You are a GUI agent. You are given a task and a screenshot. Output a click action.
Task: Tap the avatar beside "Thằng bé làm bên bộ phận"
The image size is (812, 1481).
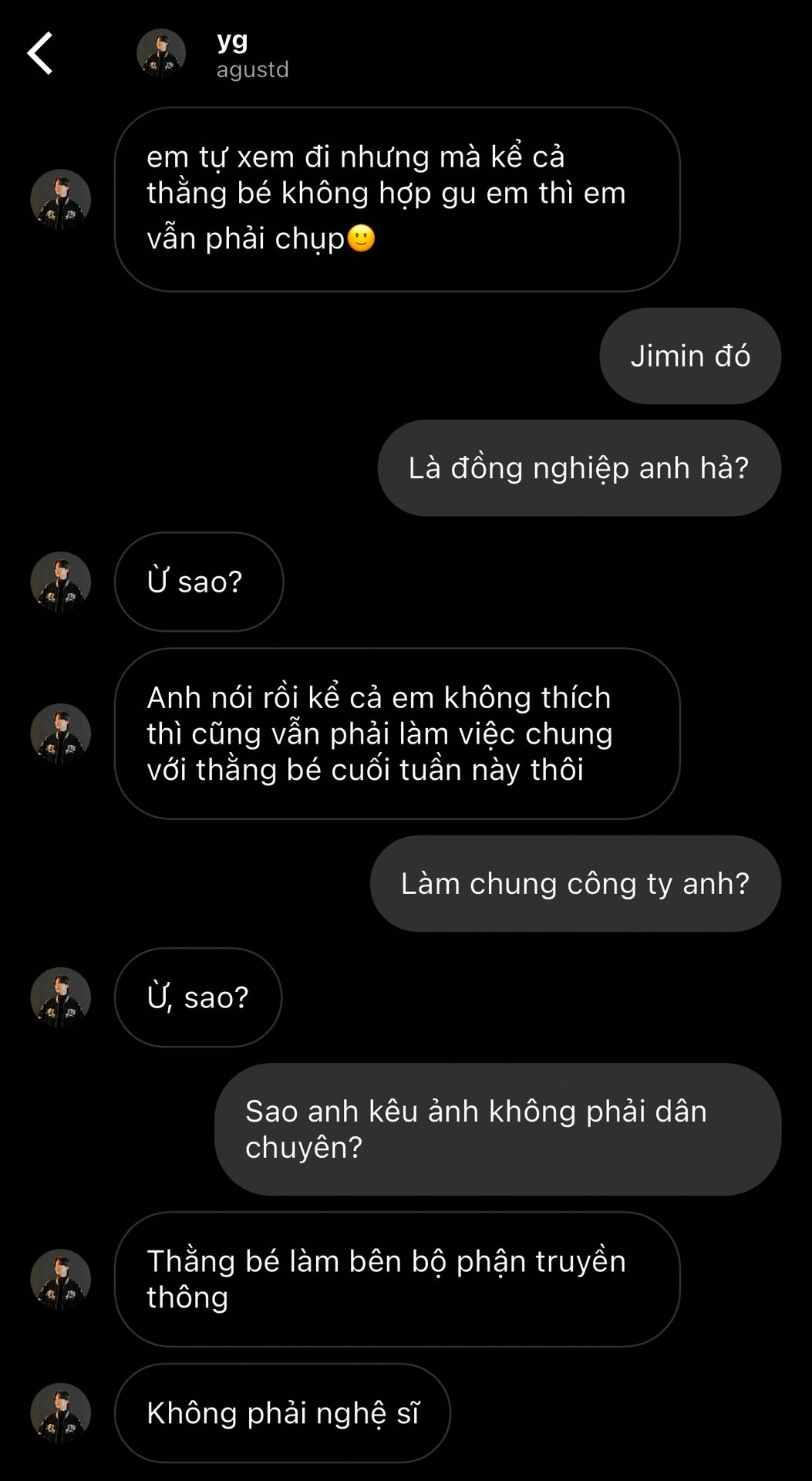60,1279
